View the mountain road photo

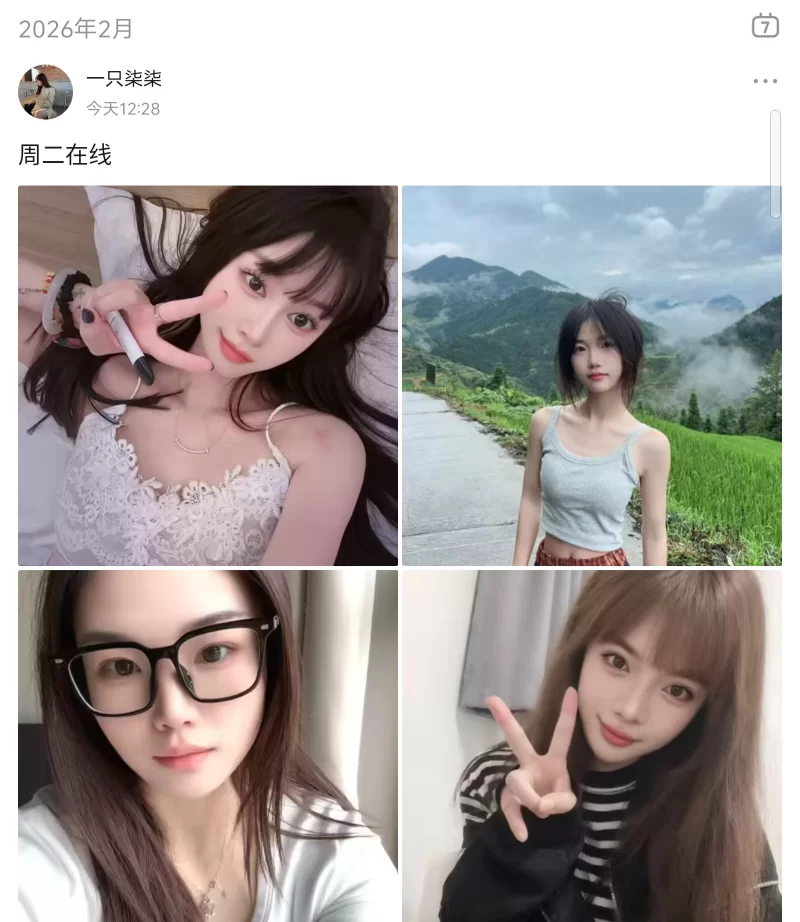click(592, 375)
